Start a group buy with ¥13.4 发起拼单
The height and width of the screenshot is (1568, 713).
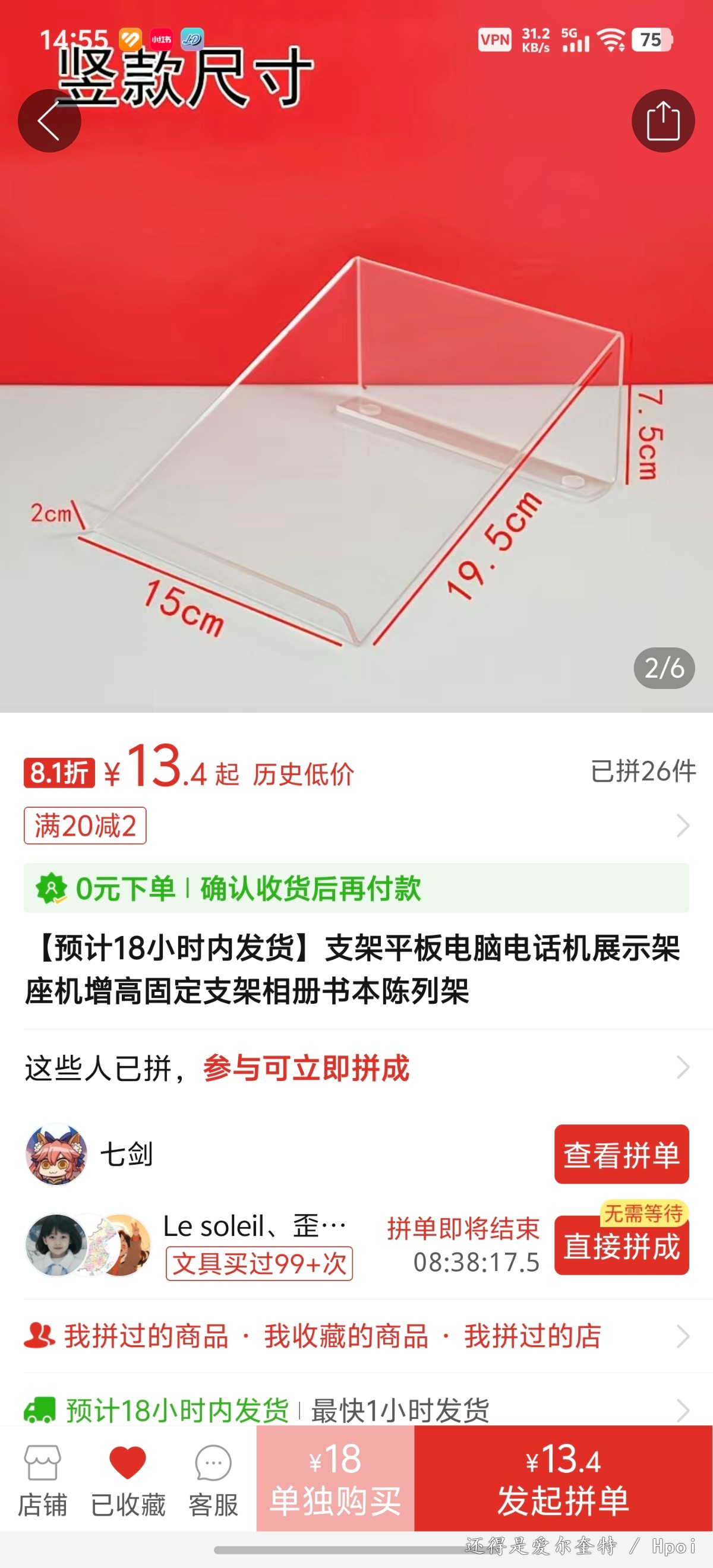click(563, 1480)
